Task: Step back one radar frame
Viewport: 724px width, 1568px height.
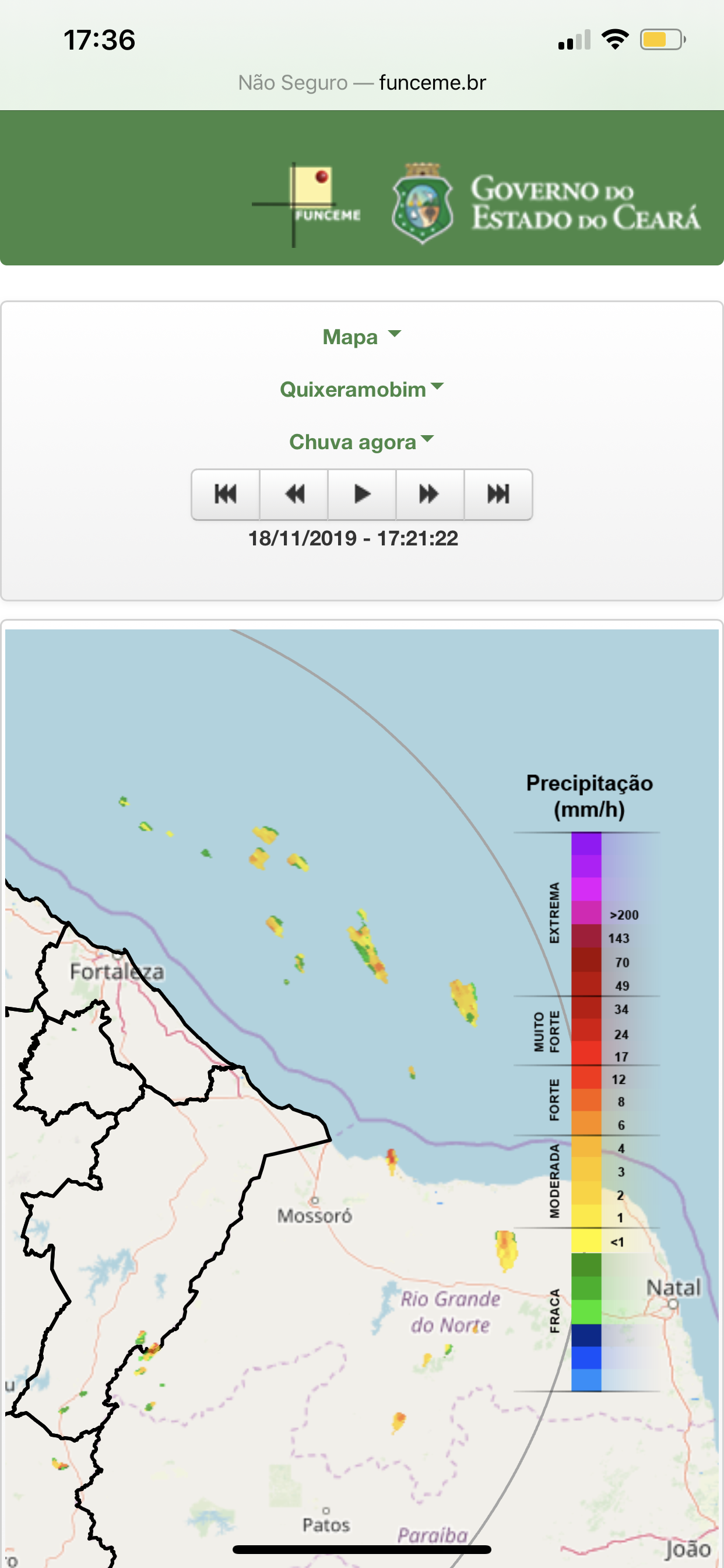Action: point(294,494)
